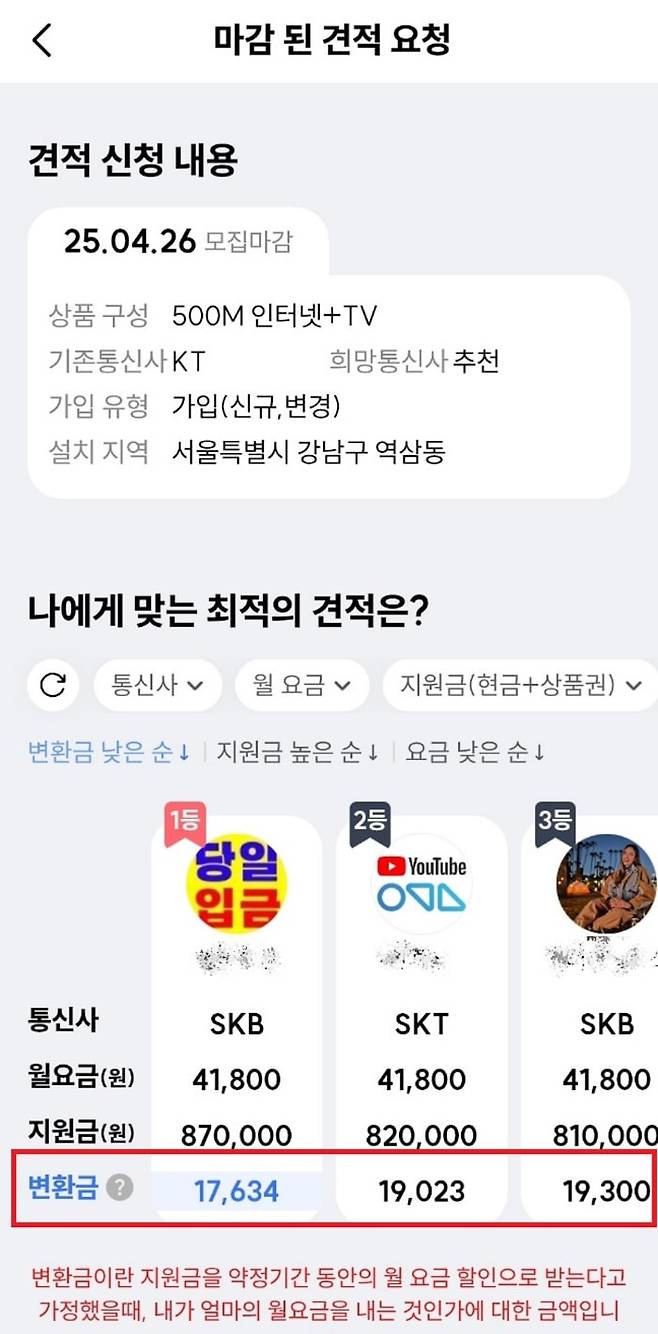Select the 요금 낮은 순 sort option
The width and height of the screenshot is (658, 1334).
pos(475,753)
